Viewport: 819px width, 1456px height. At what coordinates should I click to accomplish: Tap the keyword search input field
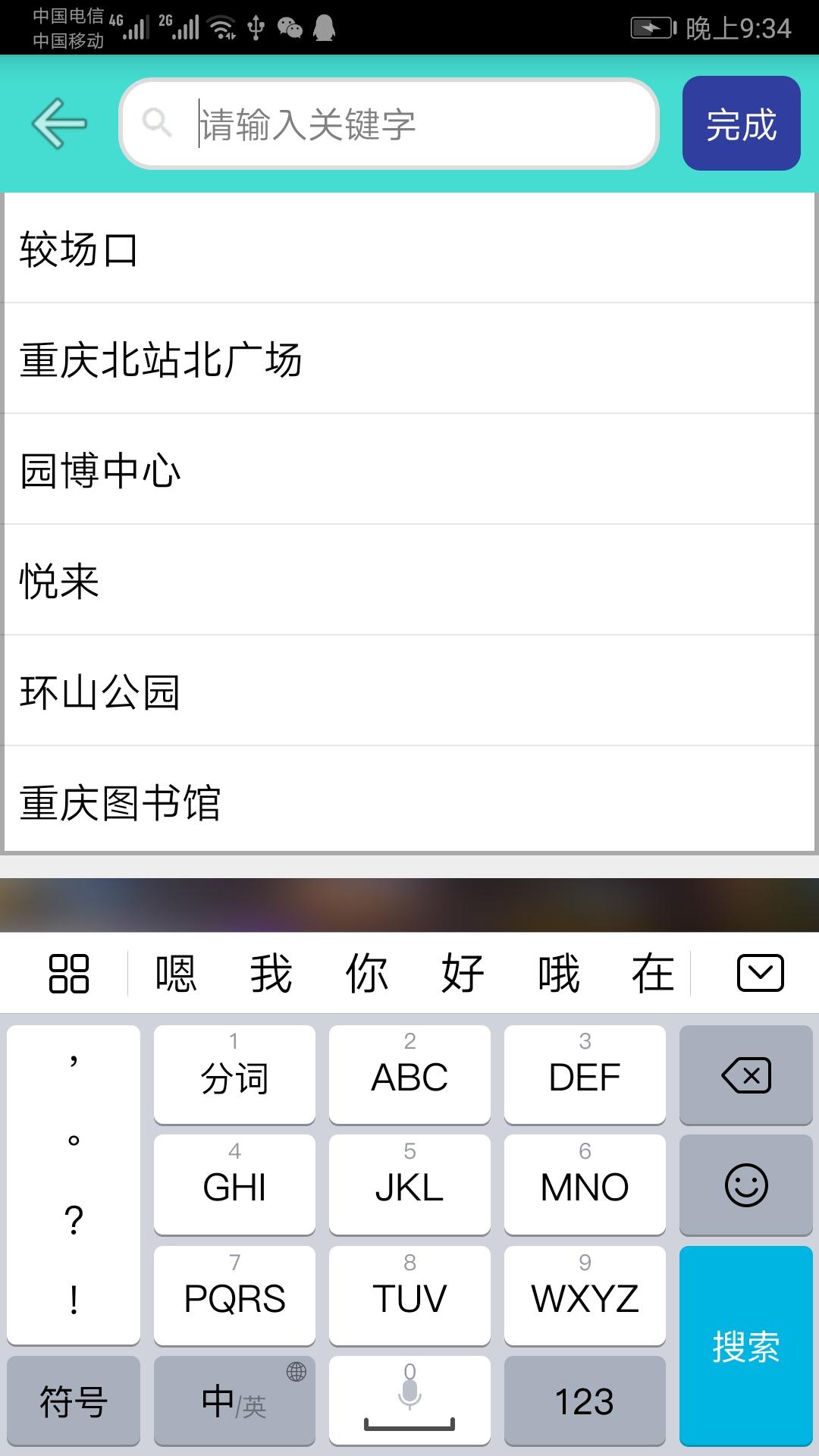[389, 124]
